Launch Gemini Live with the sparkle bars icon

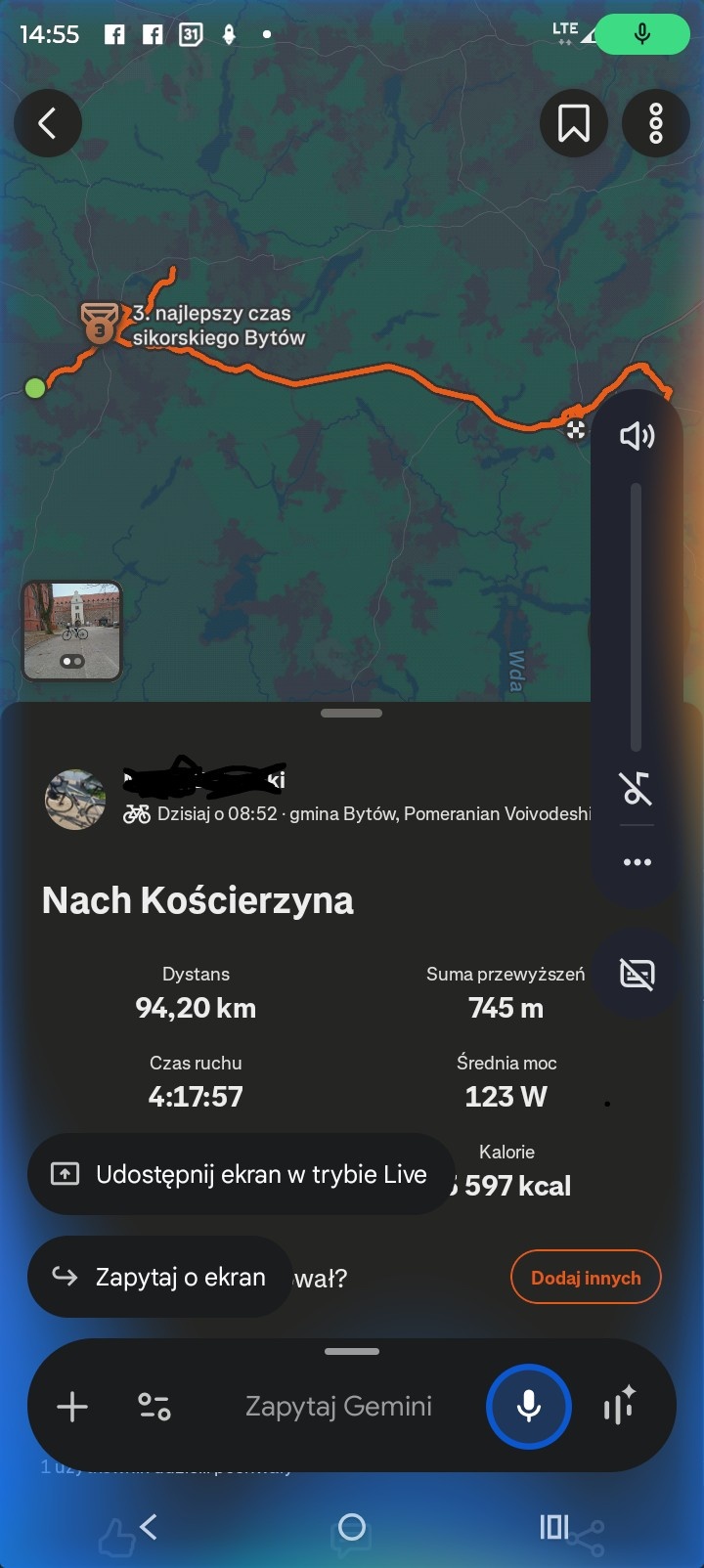[620, 1408]
